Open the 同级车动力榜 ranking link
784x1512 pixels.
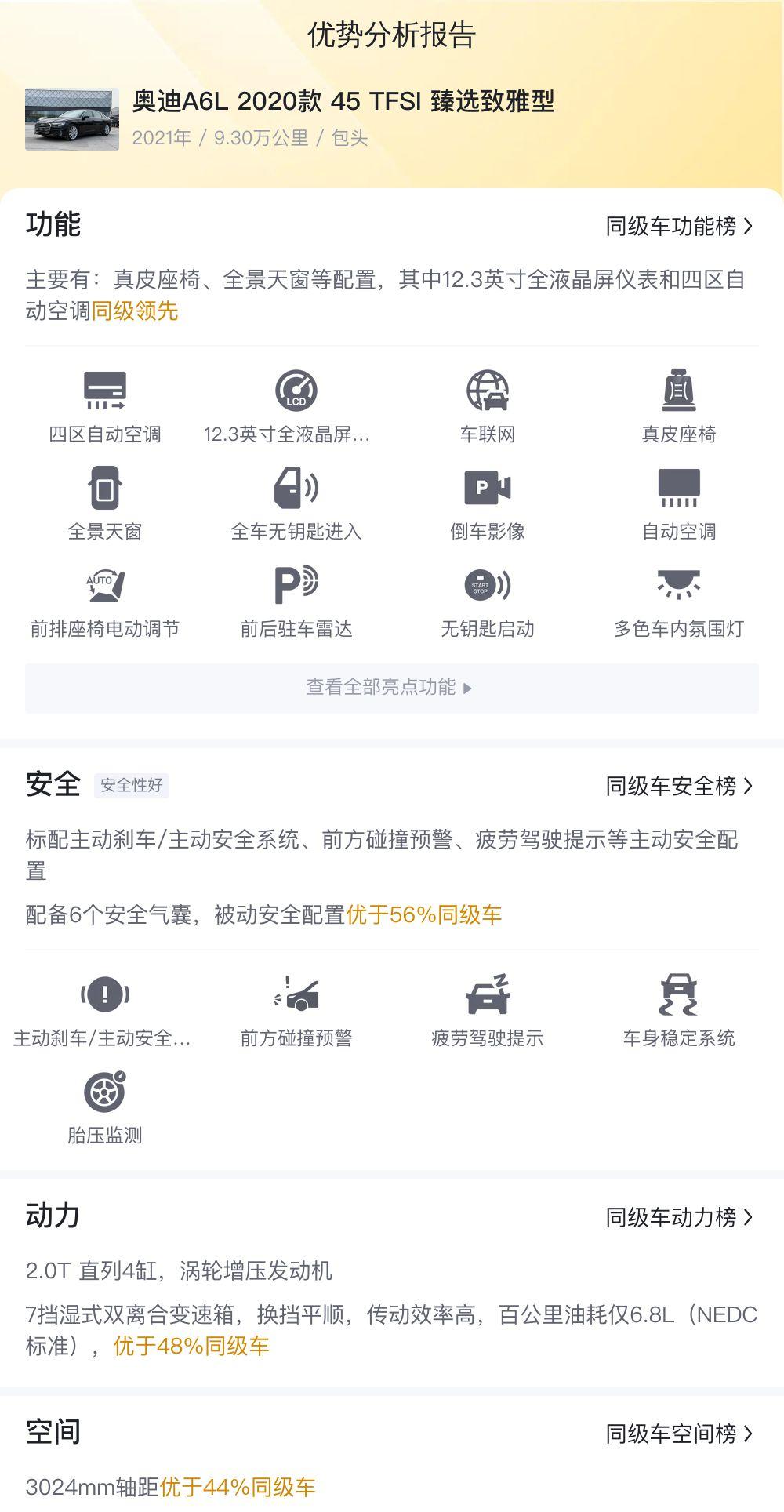(x=679, y=1217)
